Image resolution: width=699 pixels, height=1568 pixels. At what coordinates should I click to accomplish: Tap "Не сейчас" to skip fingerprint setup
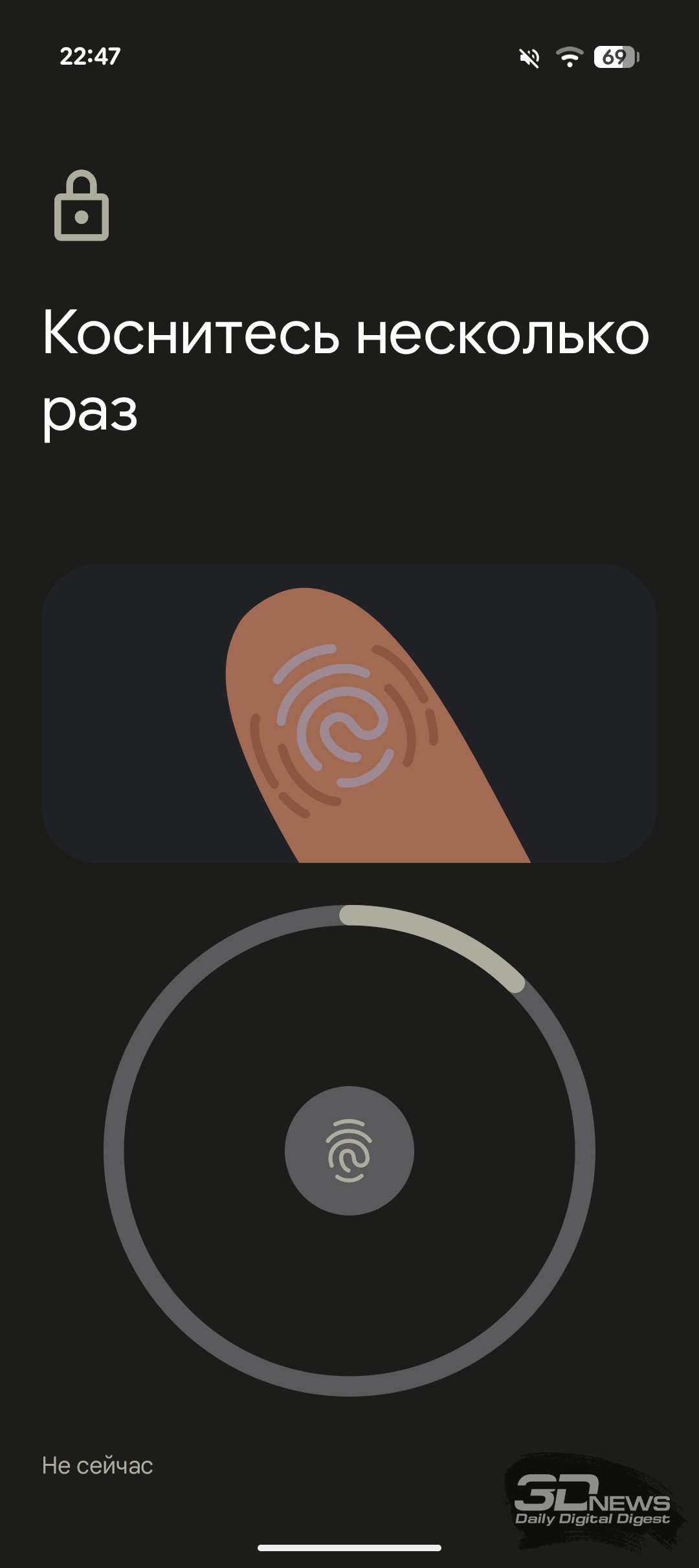click(97, 1465)
